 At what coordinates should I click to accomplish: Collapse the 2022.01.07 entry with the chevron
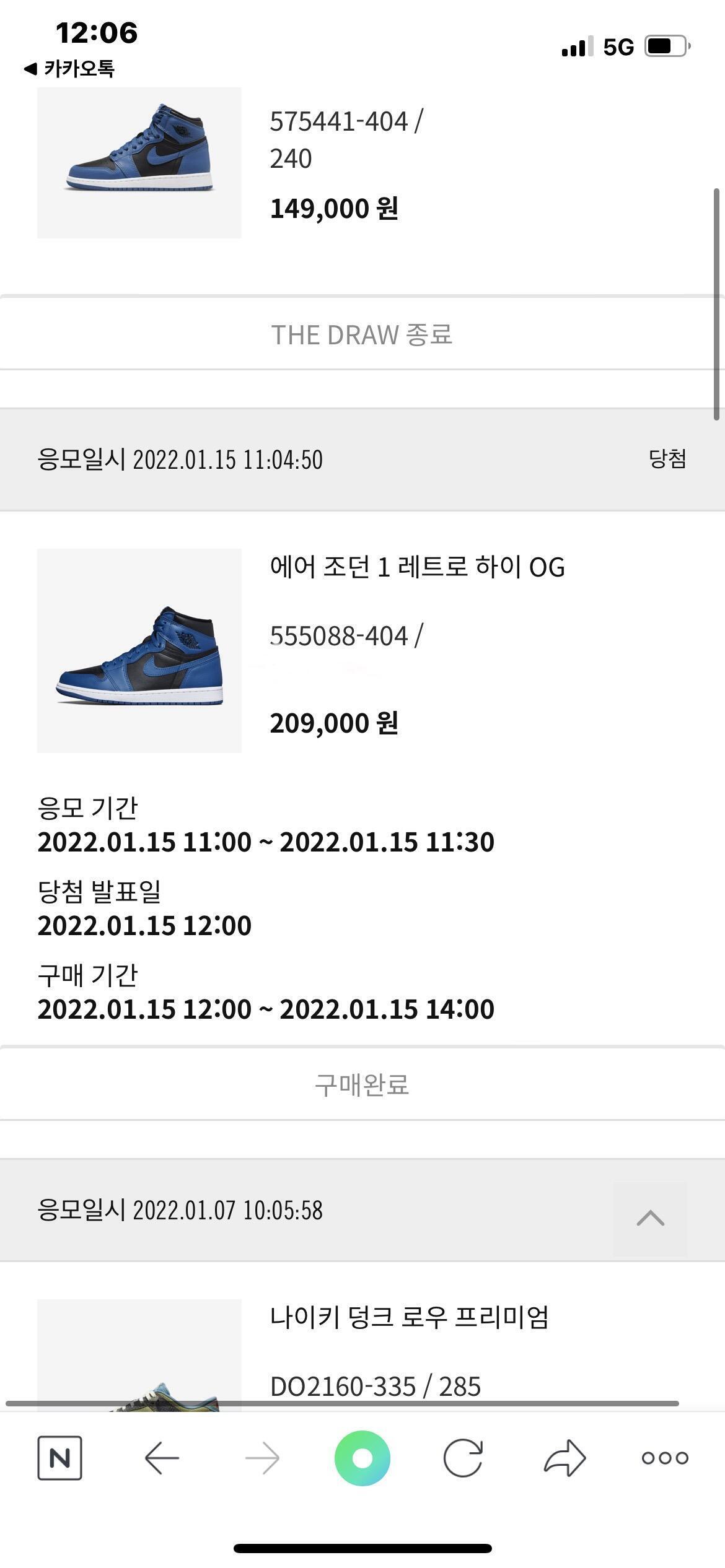point(650,1219)
